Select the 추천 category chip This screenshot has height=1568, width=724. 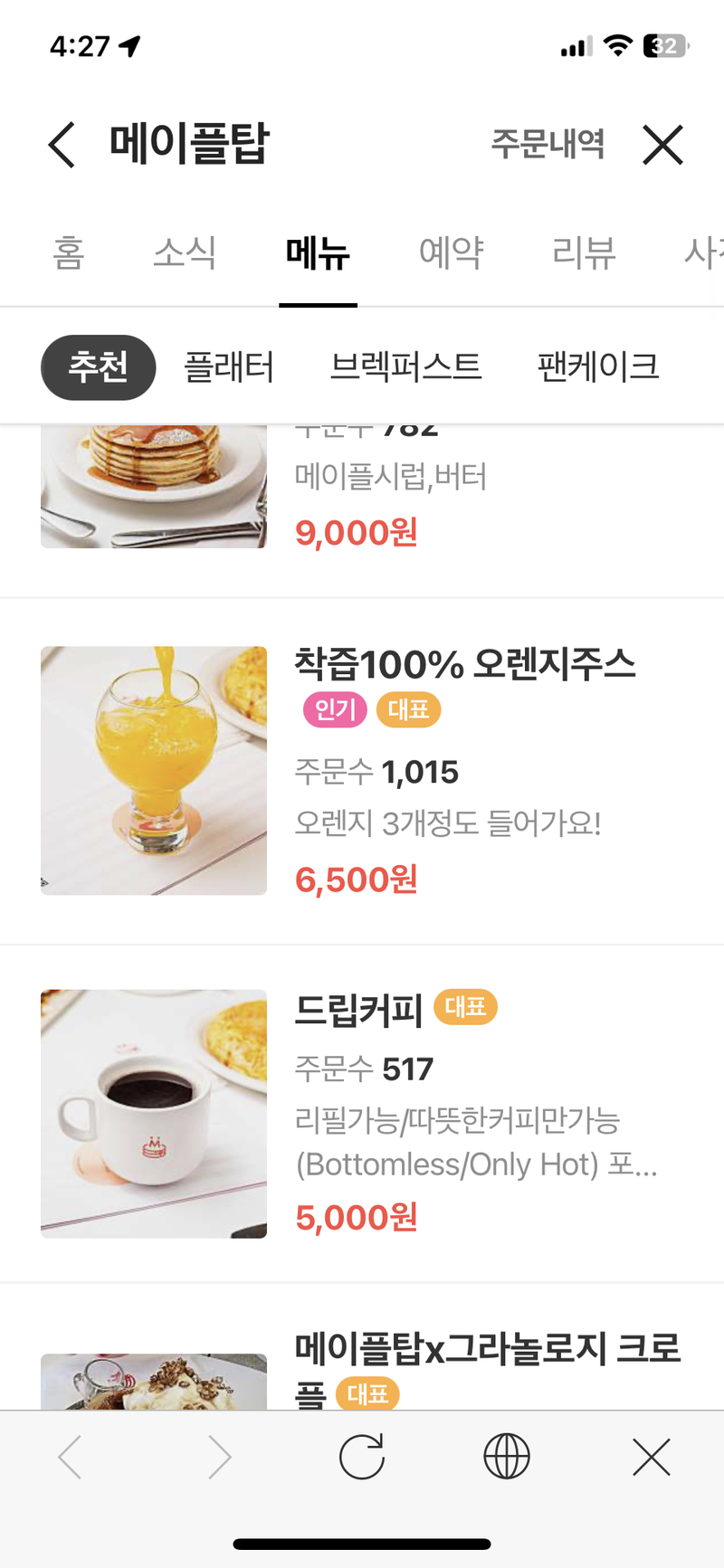pyautogui.click(x=99, y=367)
